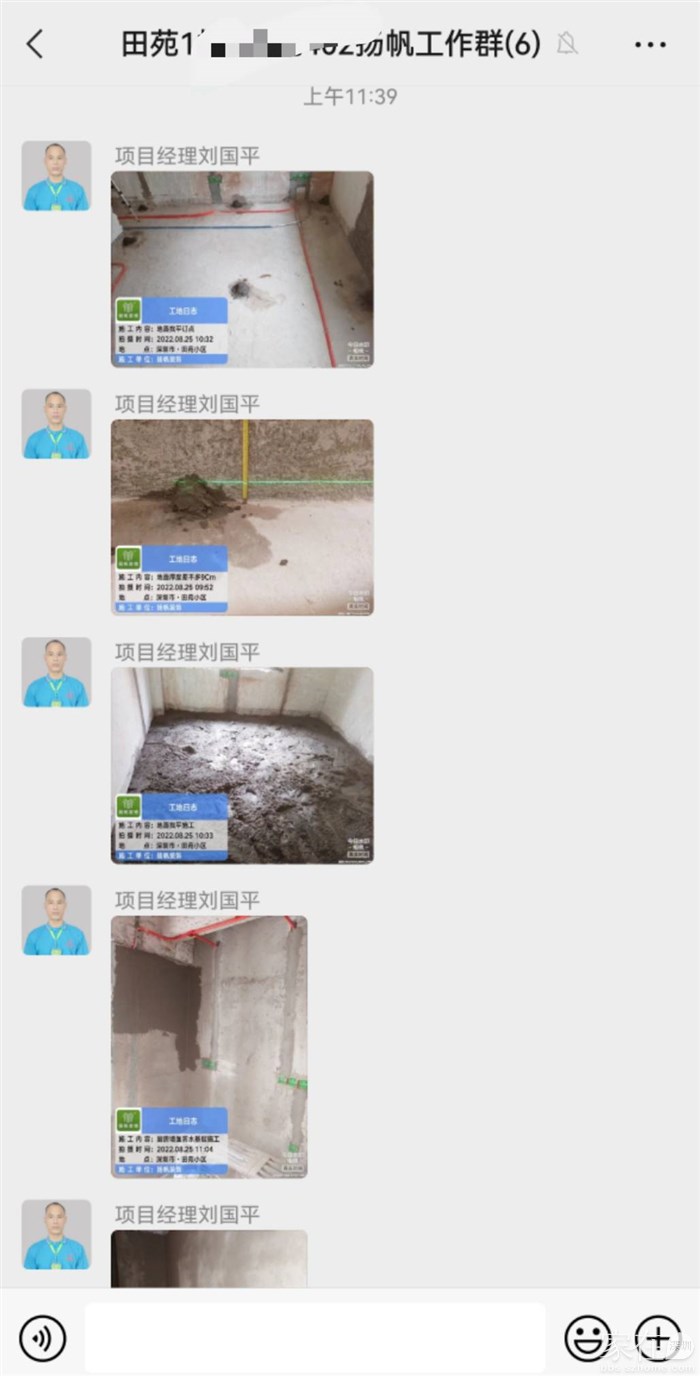View the wall plastering photo timestamped 11:04
The height and width of the screenshot is (1376, 700).
click(209, 1046)
